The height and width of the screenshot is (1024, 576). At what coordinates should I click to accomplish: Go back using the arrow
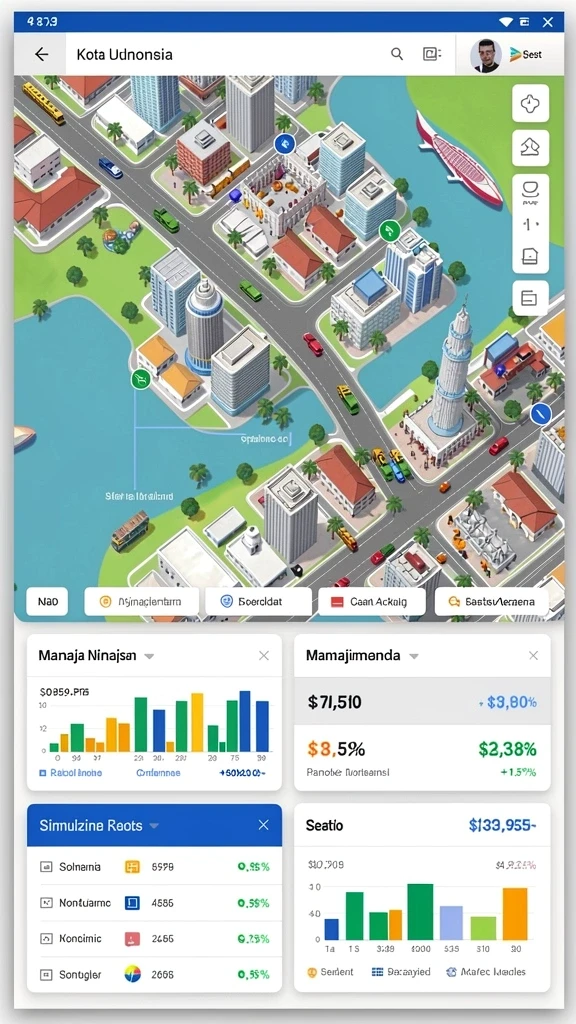click(x=41, y=54)
